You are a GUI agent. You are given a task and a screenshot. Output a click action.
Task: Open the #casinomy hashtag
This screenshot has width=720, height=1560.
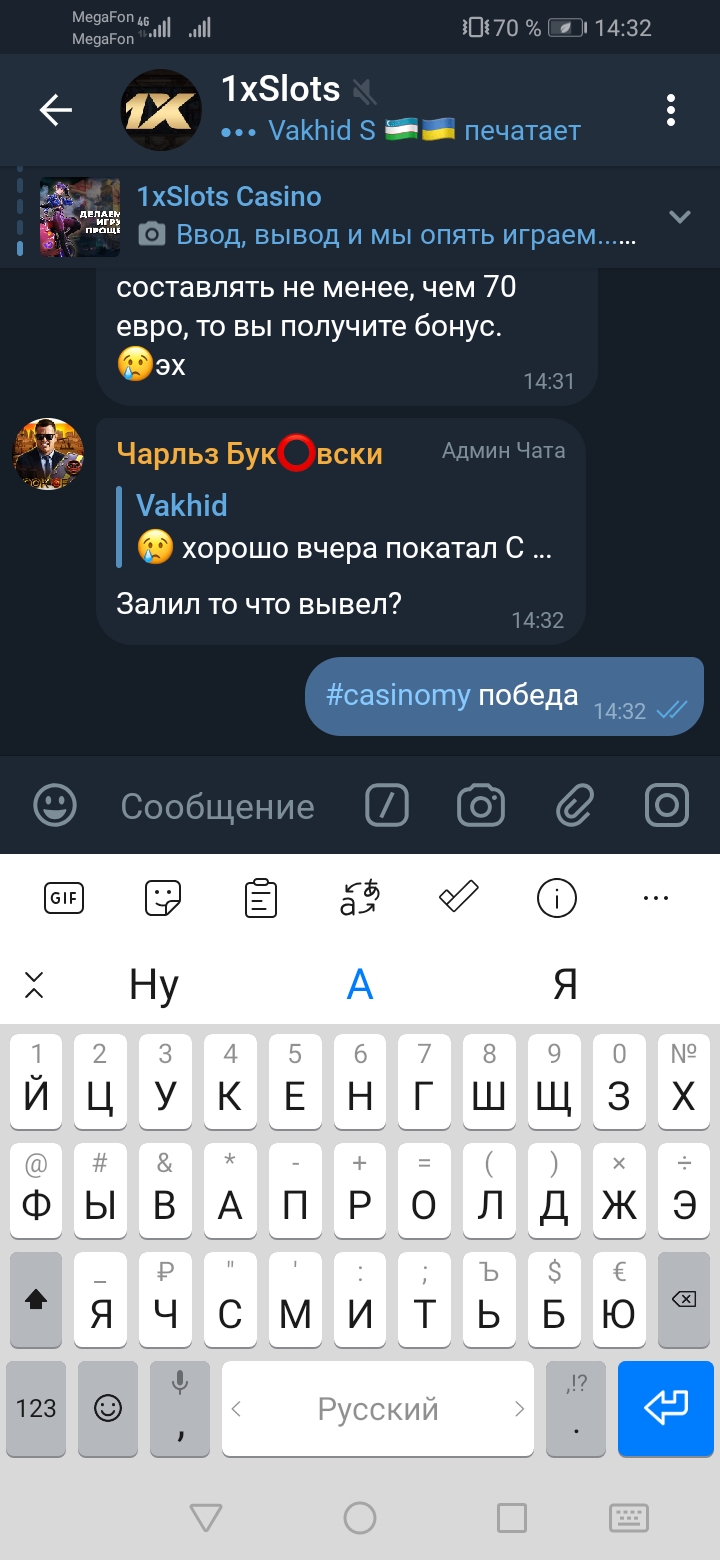point(398,696)
